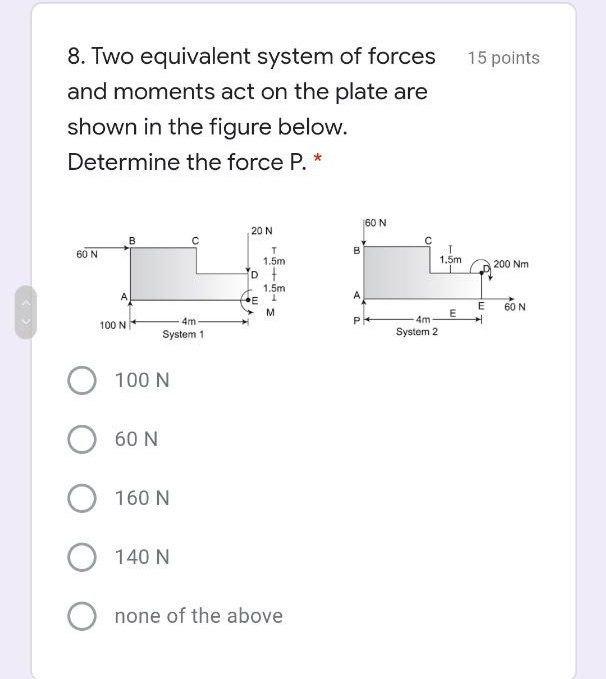Select the 100 N answer option
This screenshot has width=606, height=679.
coord(82,381)
